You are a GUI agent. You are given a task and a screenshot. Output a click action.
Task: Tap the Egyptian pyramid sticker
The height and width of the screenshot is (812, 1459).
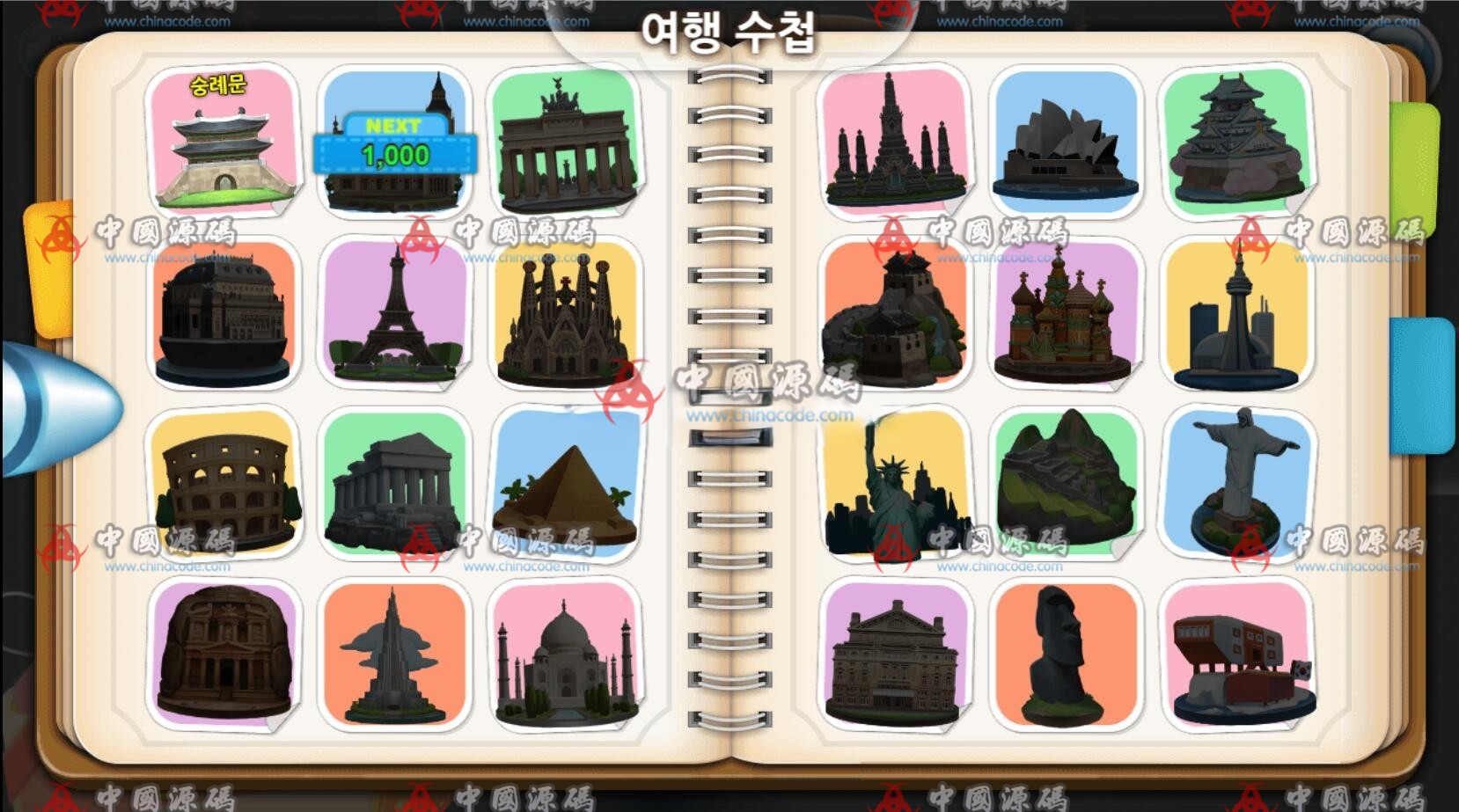click(x=564, y=484)
